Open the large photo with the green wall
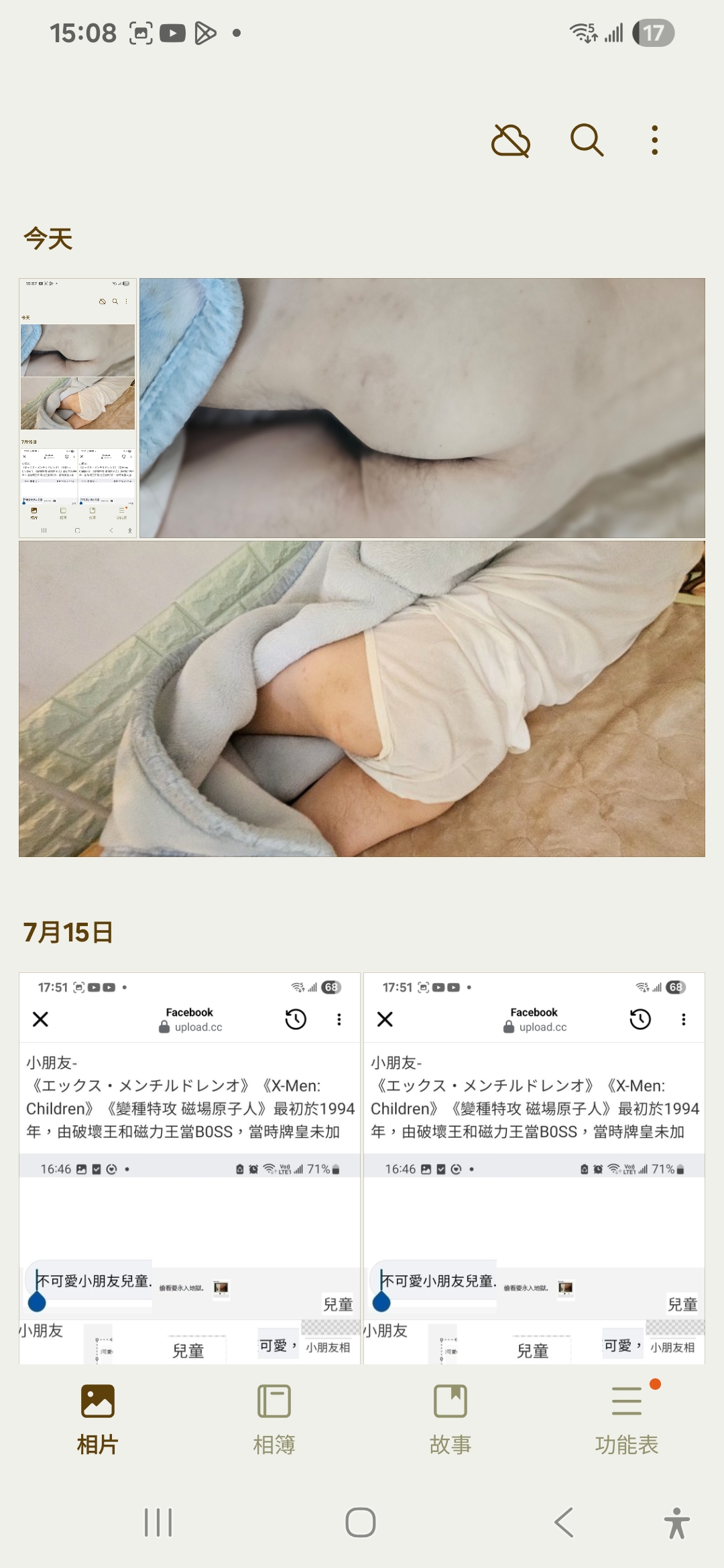The height and width of the screenshot is (1568, 724). pos(362,699)
